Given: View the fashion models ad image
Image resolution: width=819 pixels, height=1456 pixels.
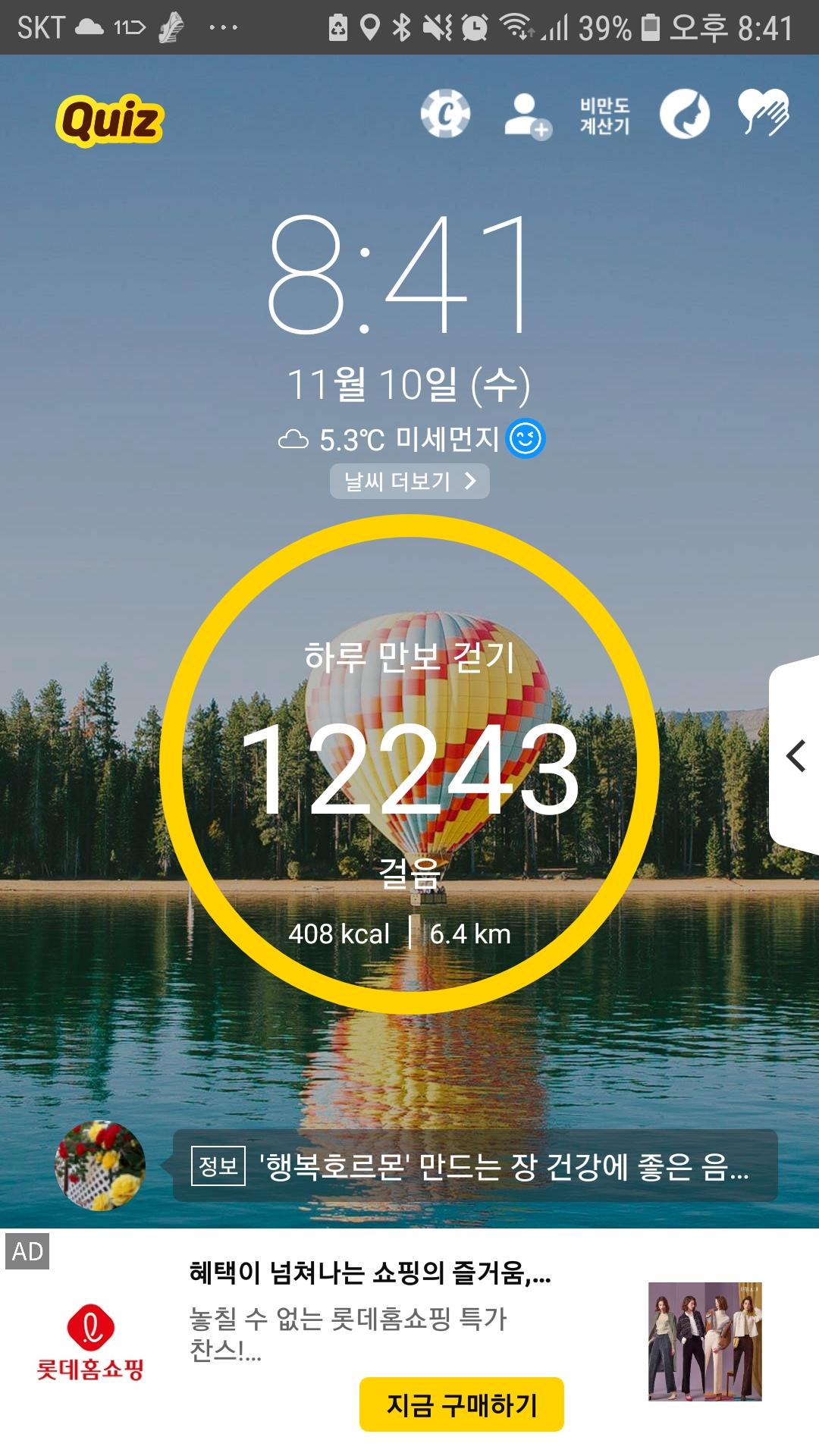Looking at the screenshot, I should [x=704, y=1341].
